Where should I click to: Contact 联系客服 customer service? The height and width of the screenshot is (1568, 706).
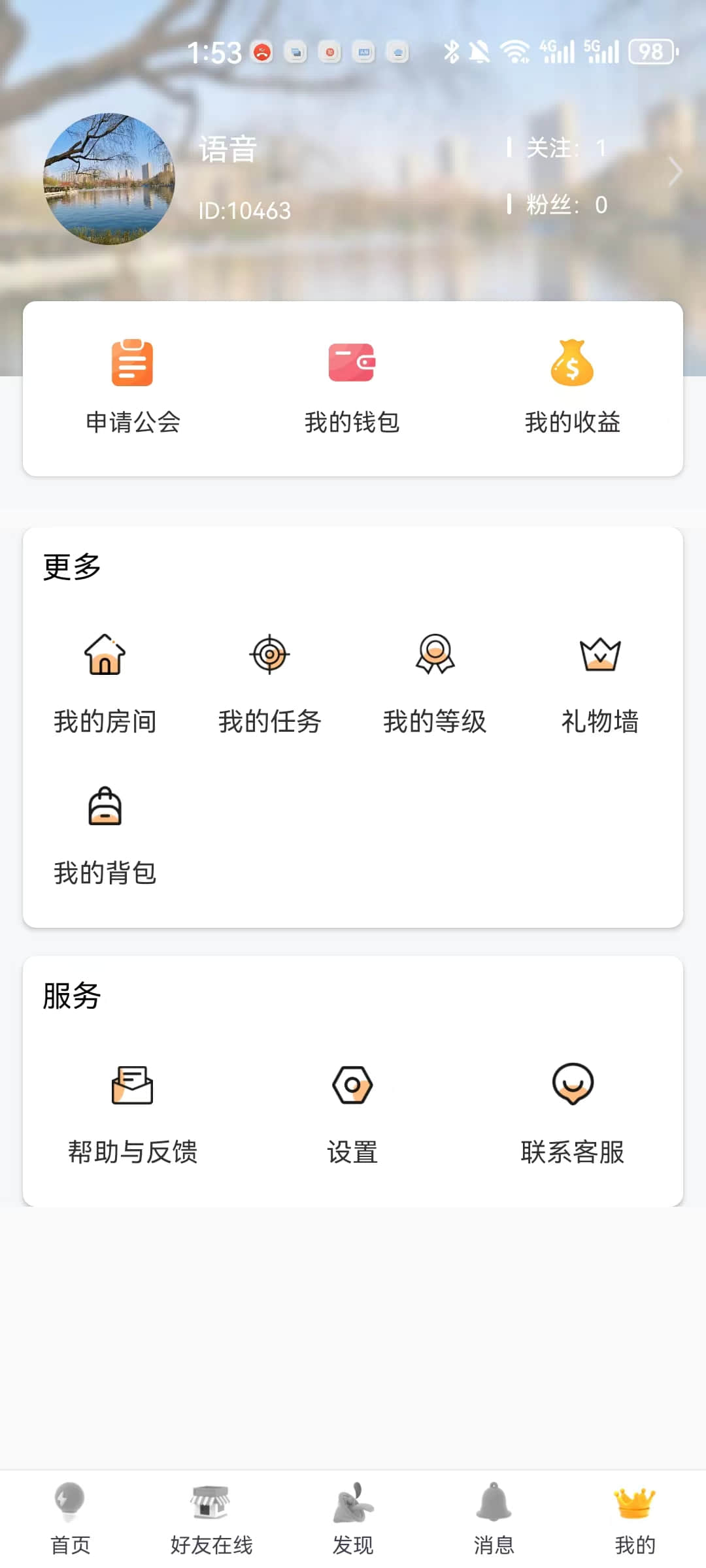573,1113
